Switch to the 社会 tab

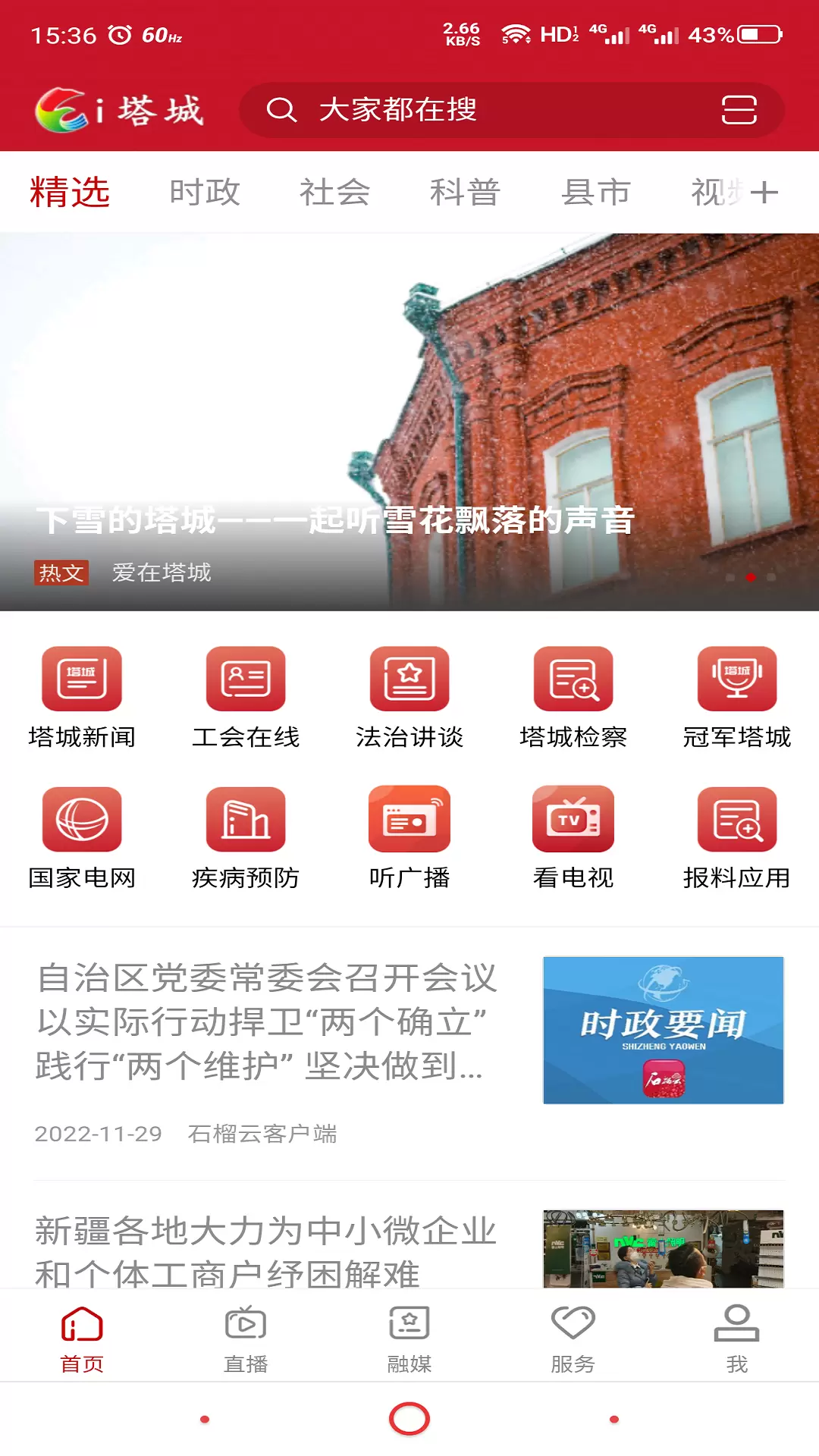[334, 193]
